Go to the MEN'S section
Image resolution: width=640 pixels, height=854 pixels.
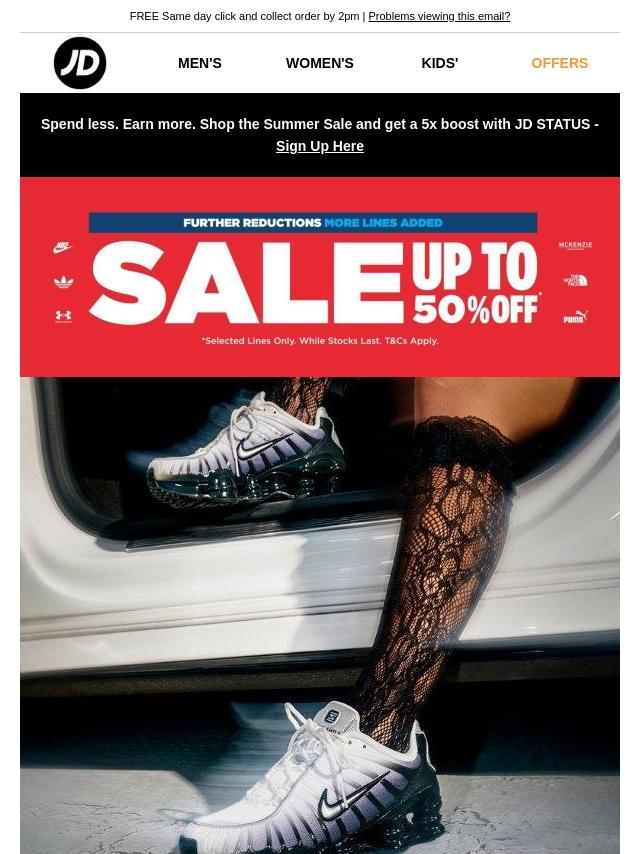[200, 63]
